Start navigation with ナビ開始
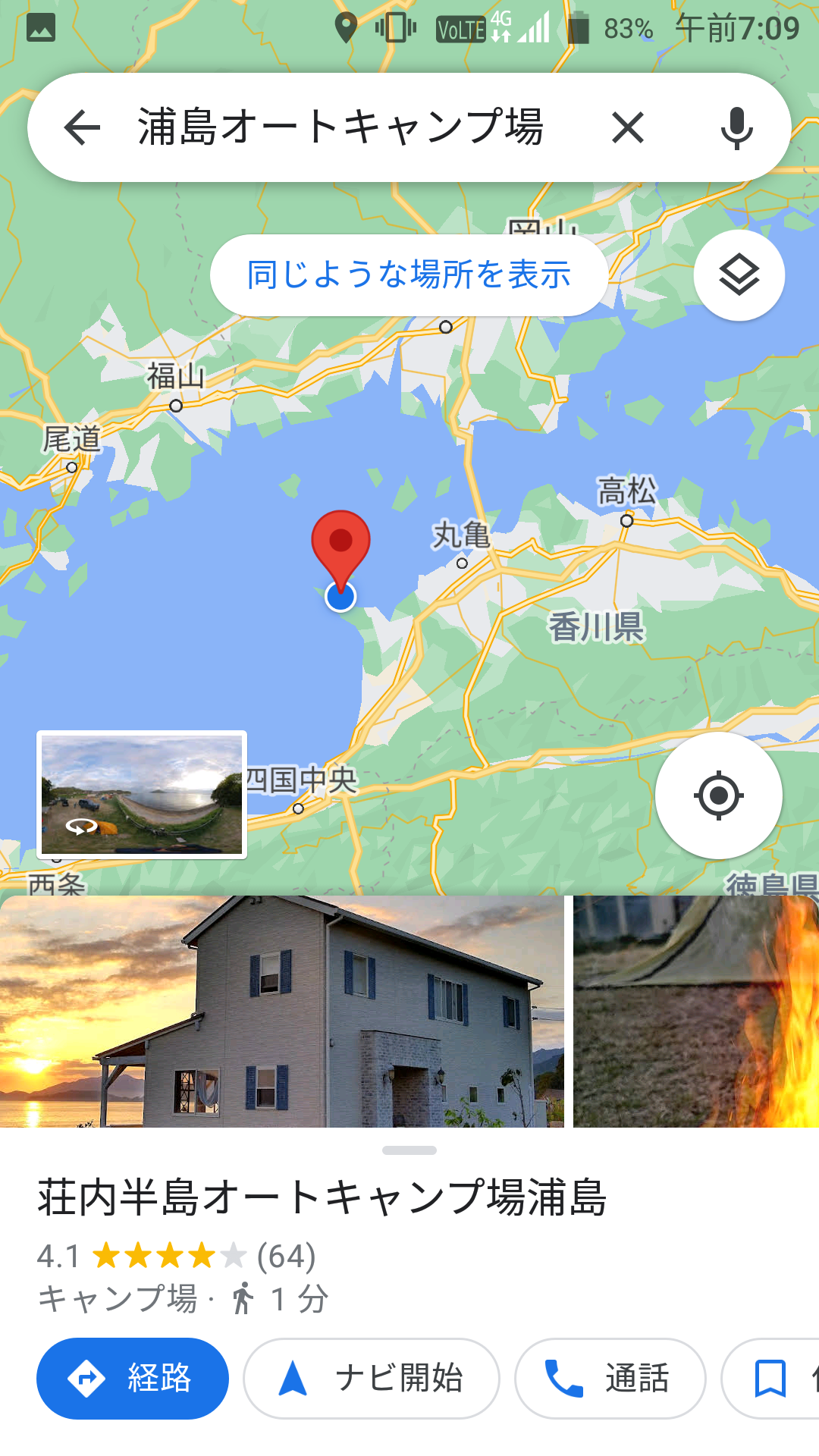The width and height of the screenshot is (819, 1456). 372,1378
